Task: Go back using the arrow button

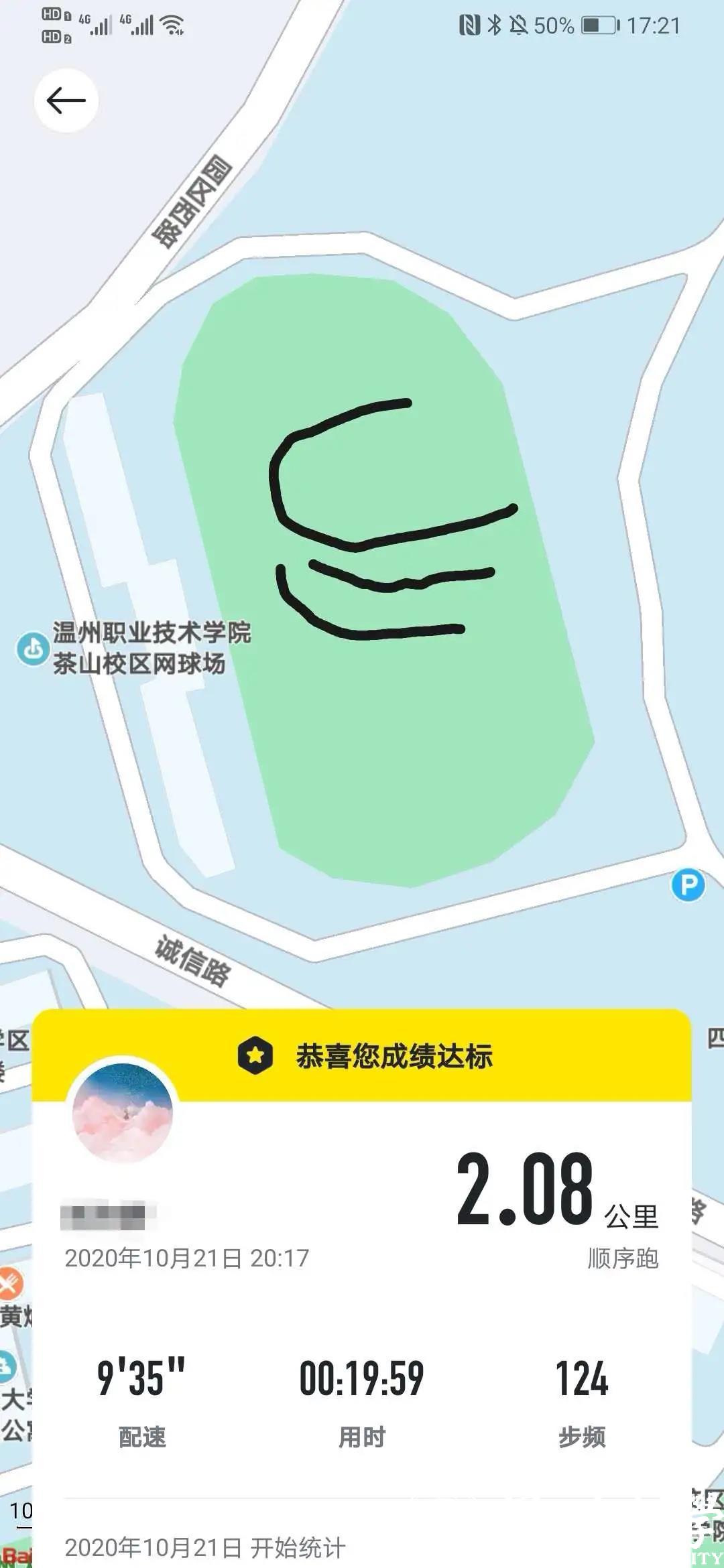Action: coord(66,101)
